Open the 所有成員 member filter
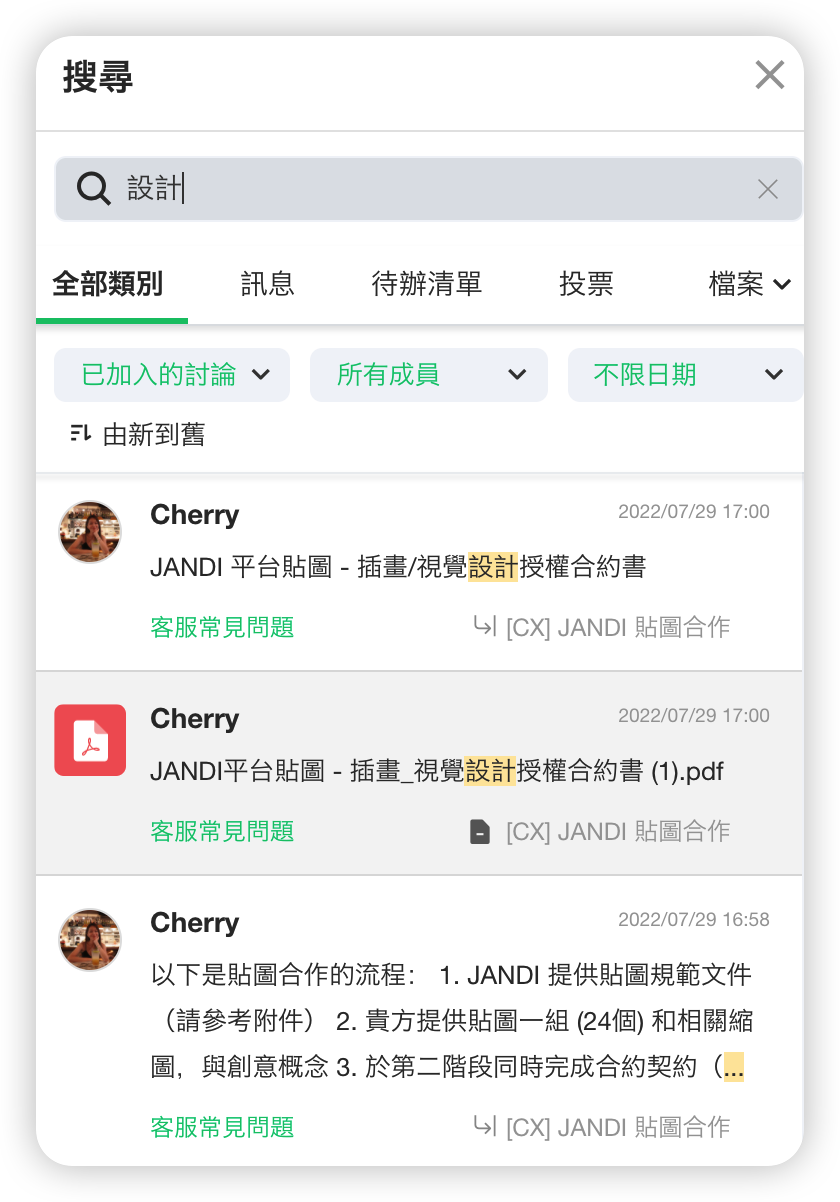The image size is (840, 1202). [429, 375]
